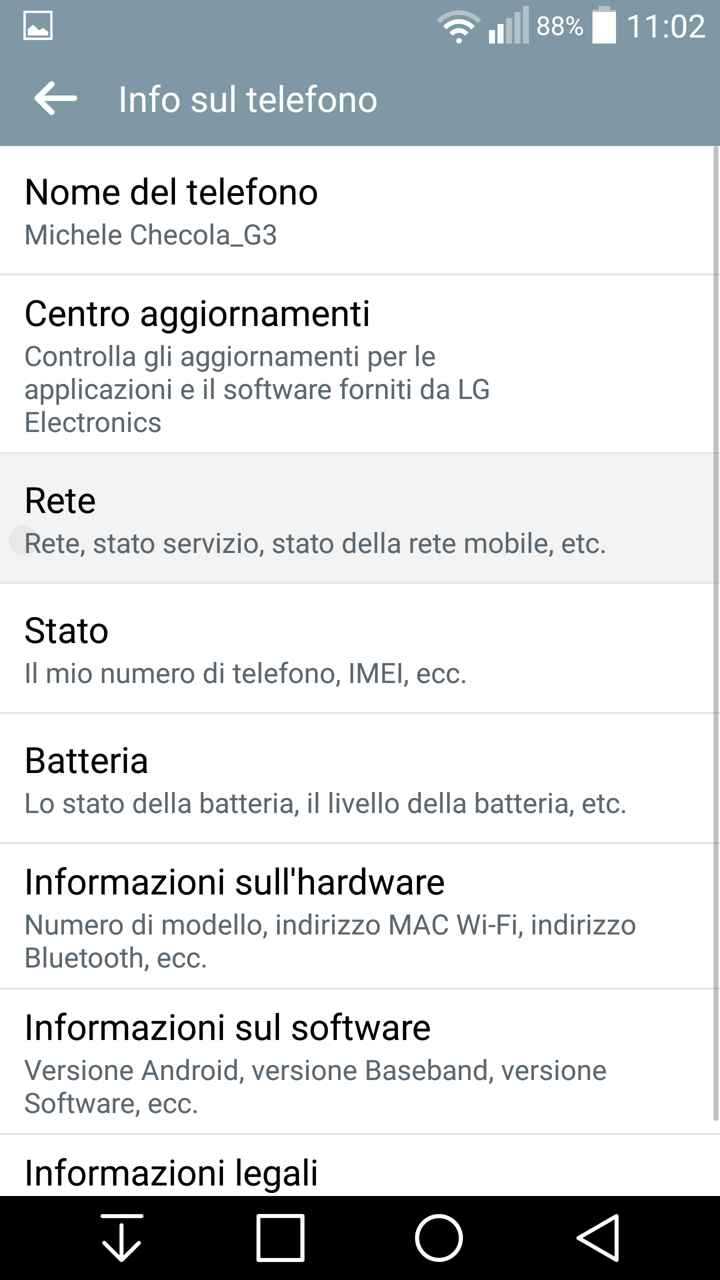This screenshot has height=1280, width=720.
Task: Open Nome del telefono setting
Action: coord(360,211)
